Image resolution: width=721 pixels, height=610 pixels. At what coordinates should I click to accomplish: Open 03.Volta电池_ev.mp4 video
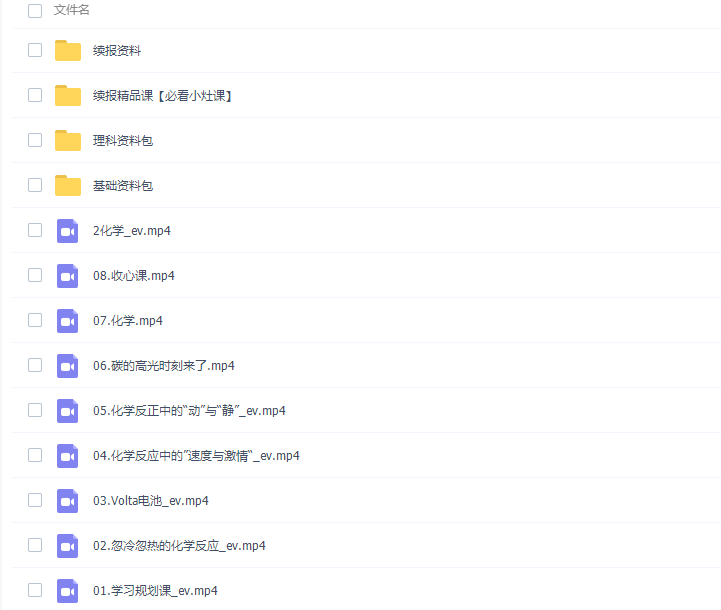click(150, 501)
